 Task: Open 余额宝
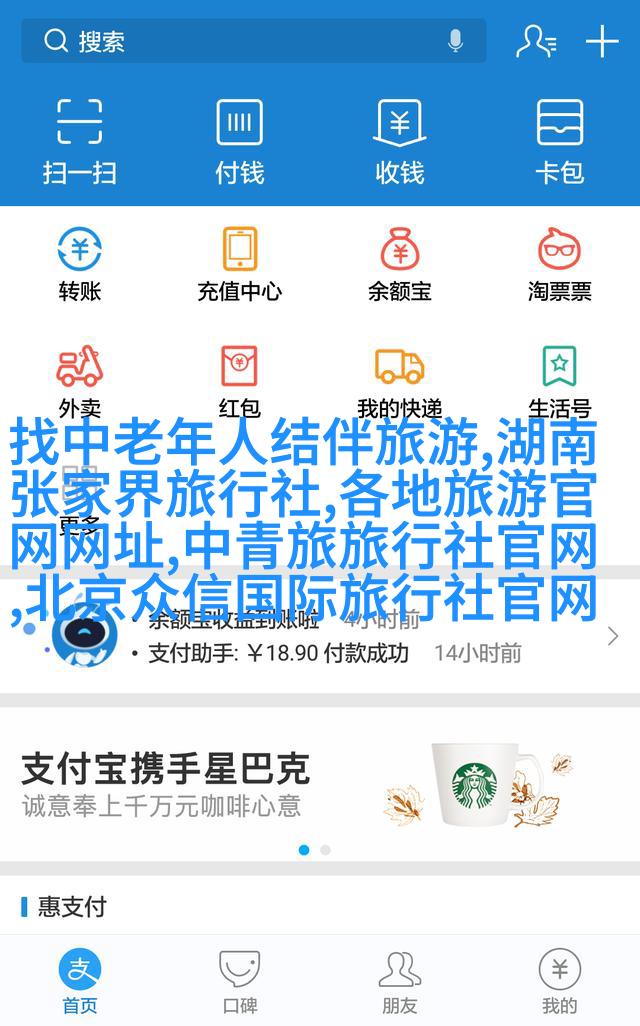click(x=400, y=263)
